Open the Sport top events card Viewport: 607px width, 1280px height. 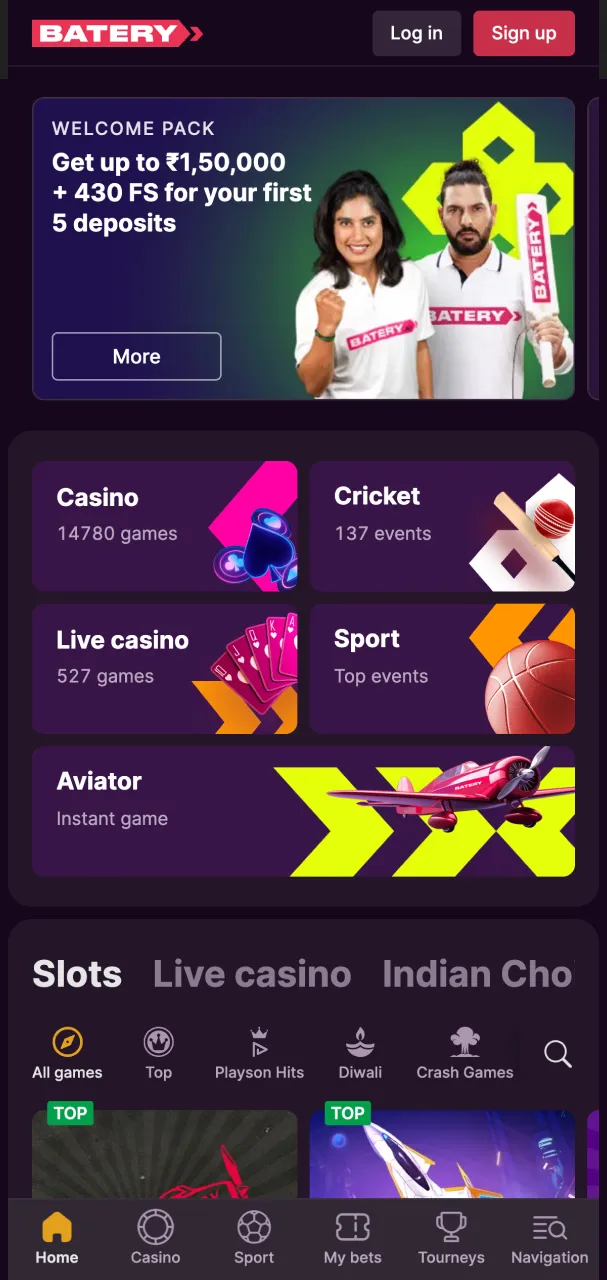(x=441, y=669)
